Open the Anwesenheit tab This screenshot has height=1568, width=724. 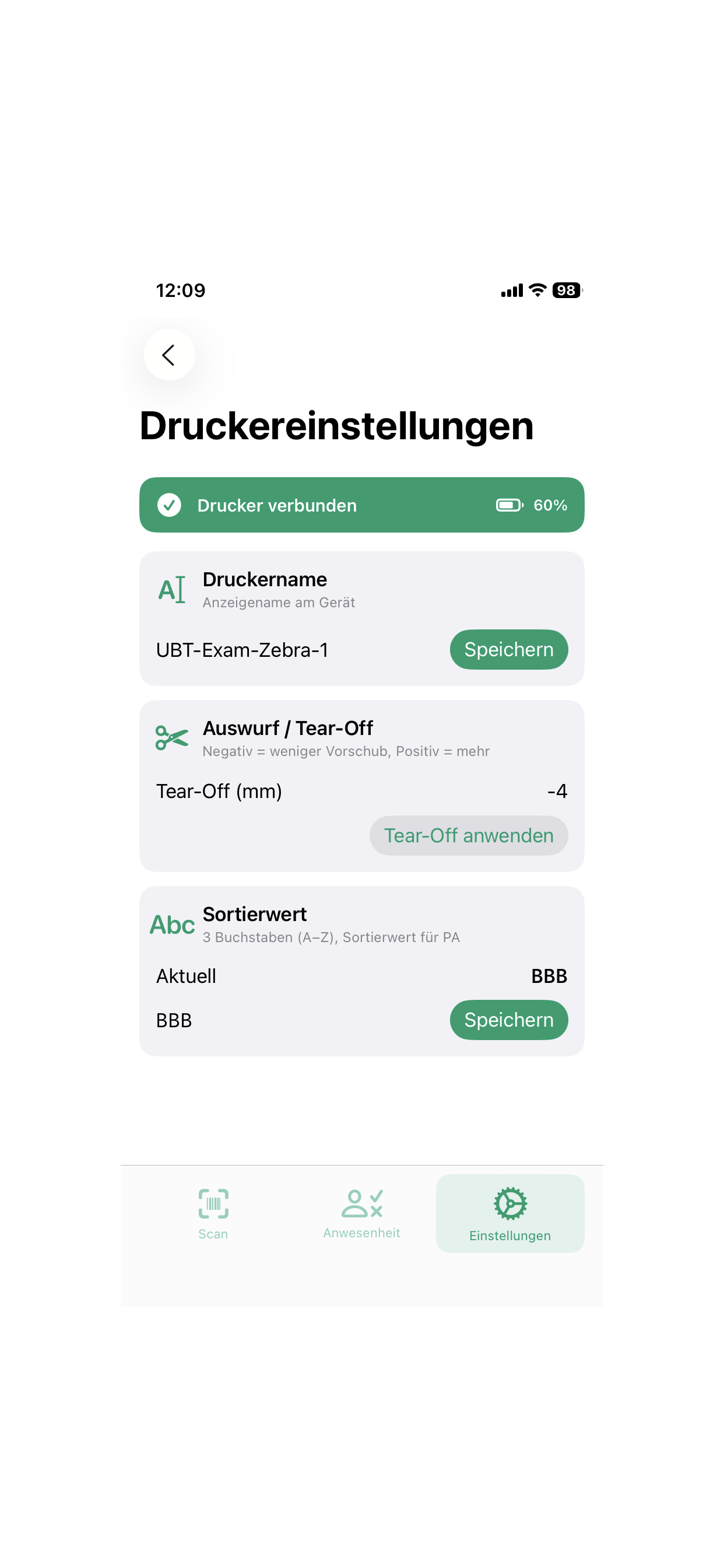pos(361,1214)
